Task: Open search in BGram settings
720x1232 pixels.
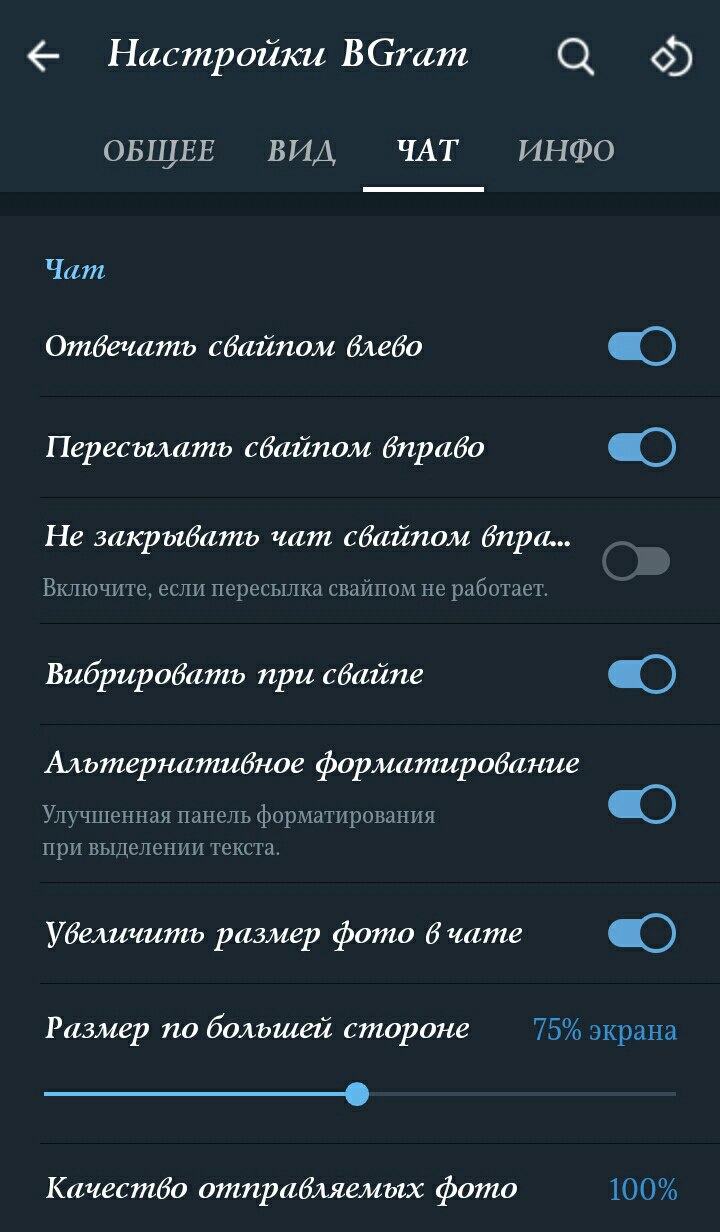Action: coord(575,57)
